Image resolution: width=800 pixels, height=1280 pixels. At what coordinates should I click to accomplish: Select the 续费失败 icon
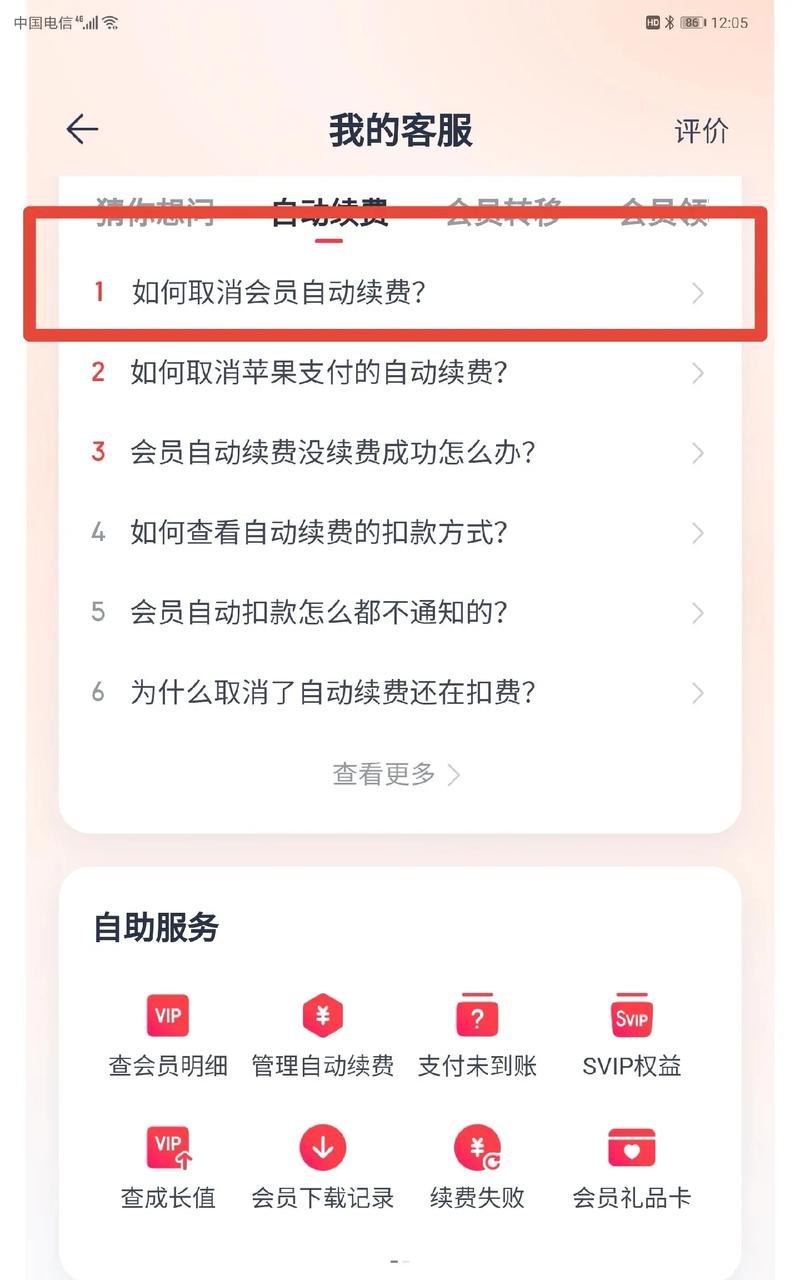coord(478,1146)
